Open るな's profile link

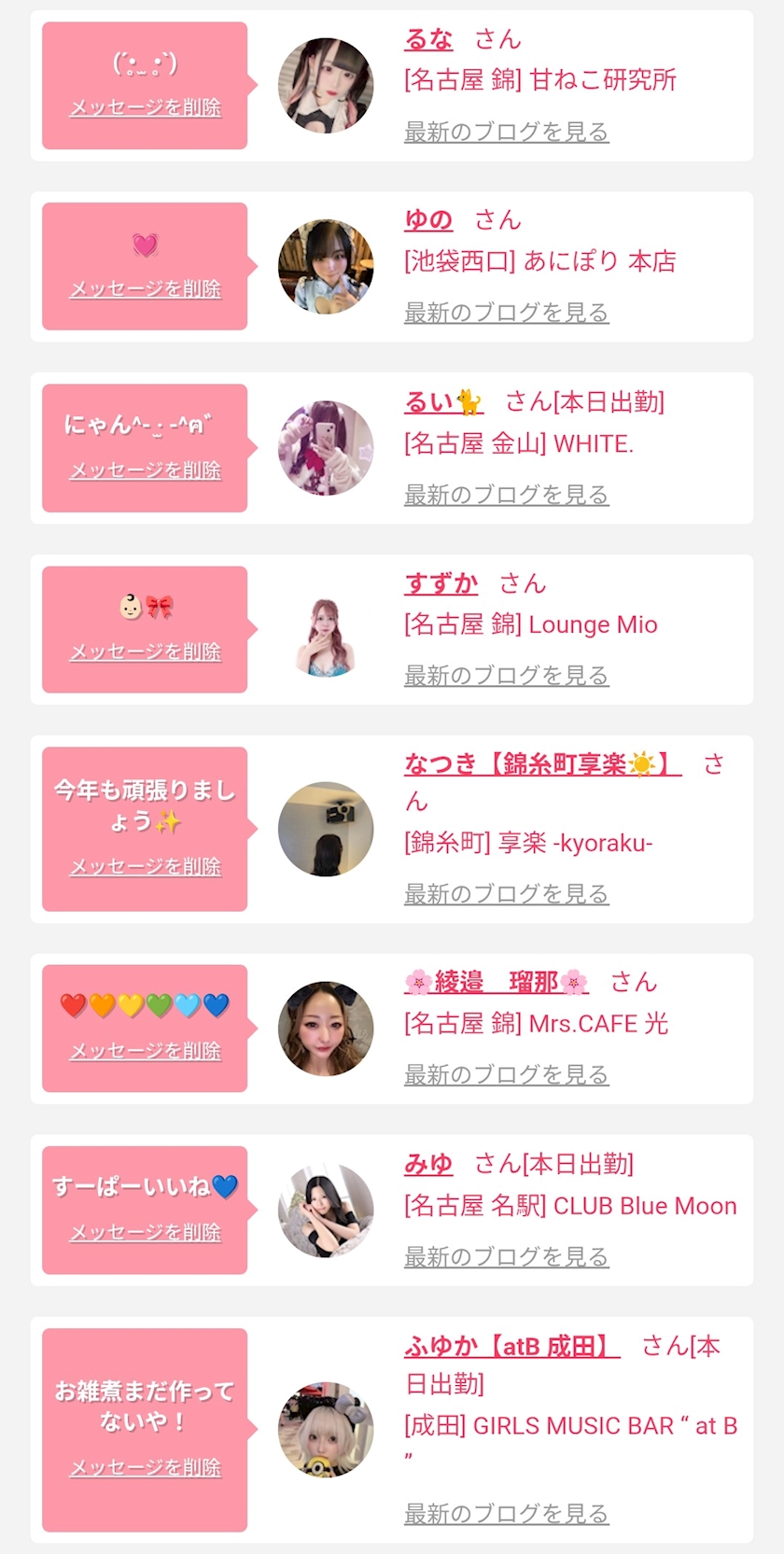pyautogui.click(x=428, y=39)
